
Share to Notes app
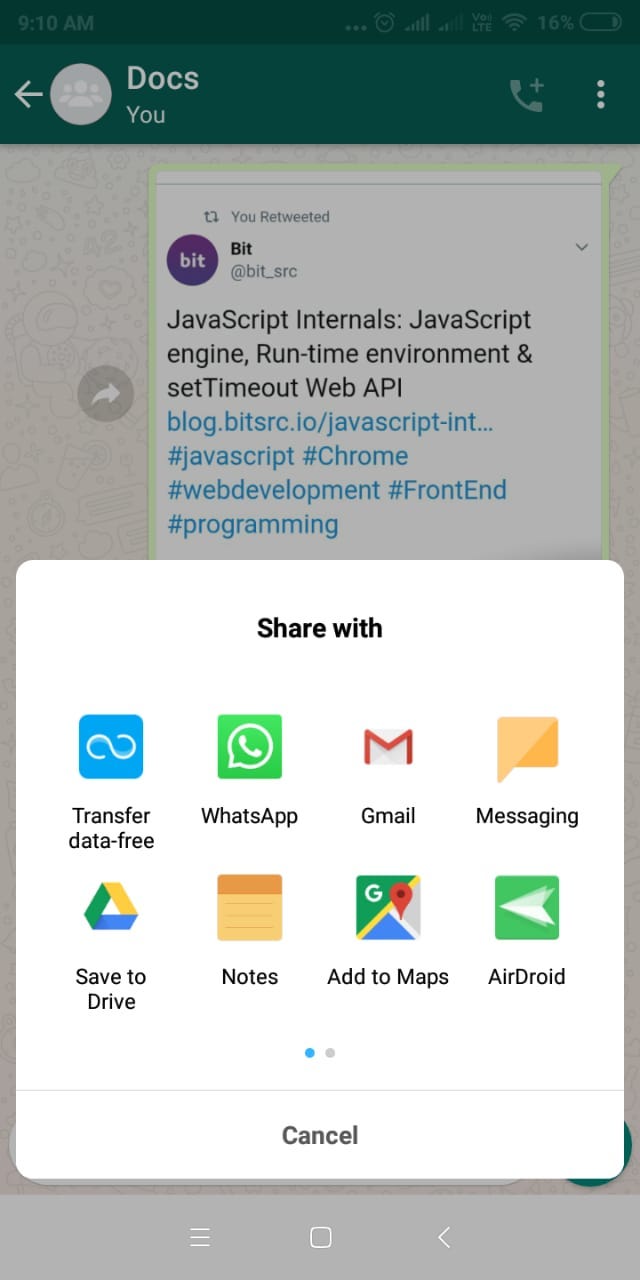[x=250, y=930]
